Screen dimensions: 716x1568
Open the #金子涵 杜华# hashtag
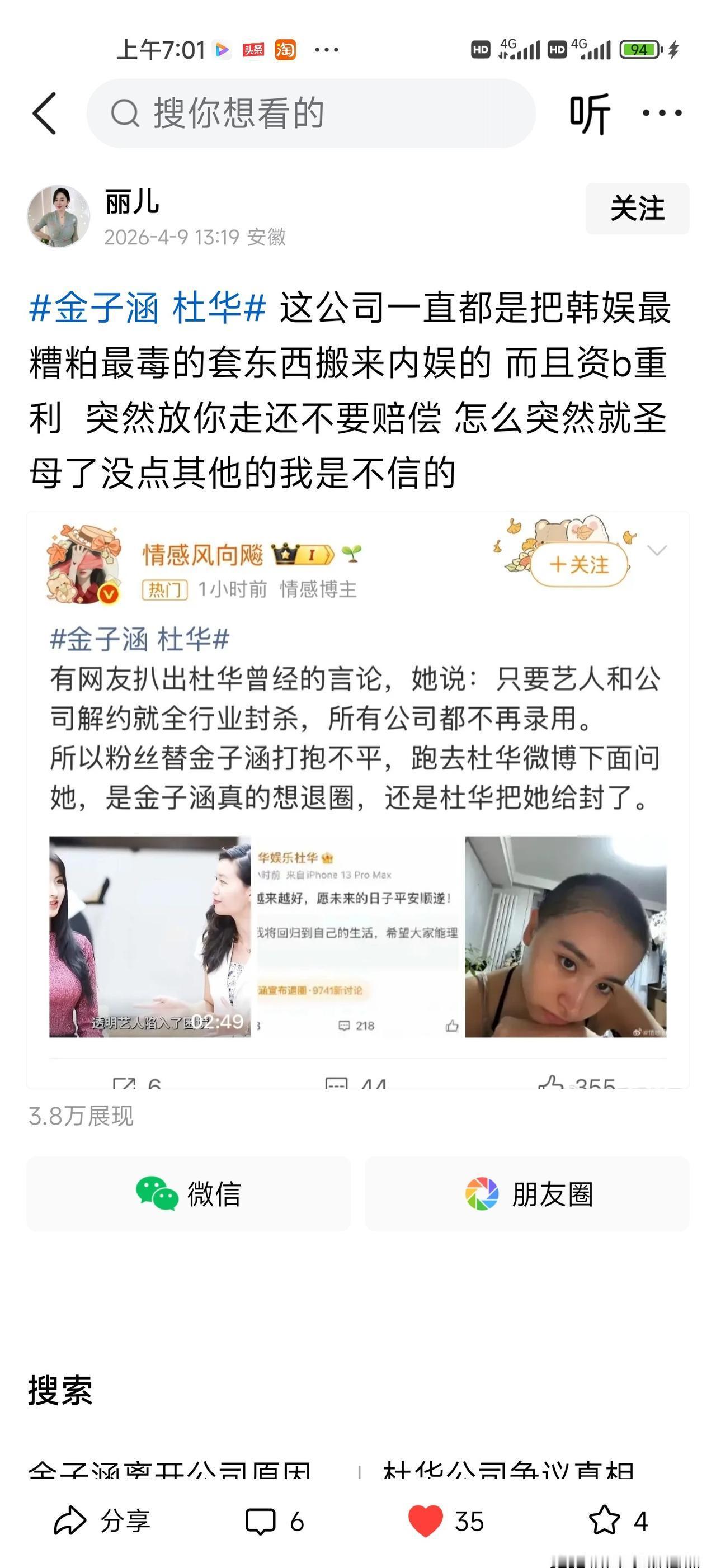click(146, 310)
